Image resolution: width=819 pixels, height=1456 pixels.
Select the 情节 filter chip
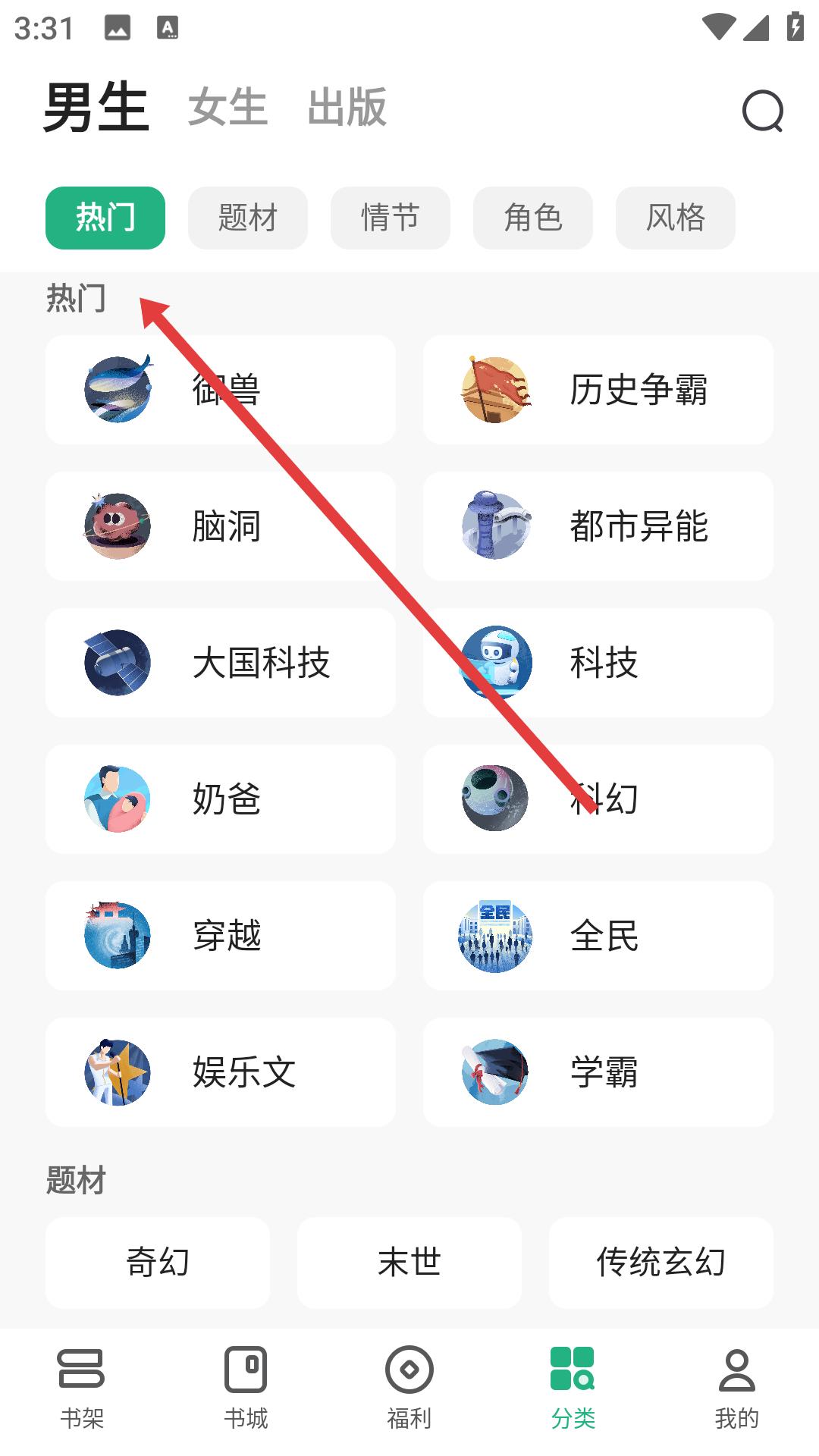pos(391,218)
